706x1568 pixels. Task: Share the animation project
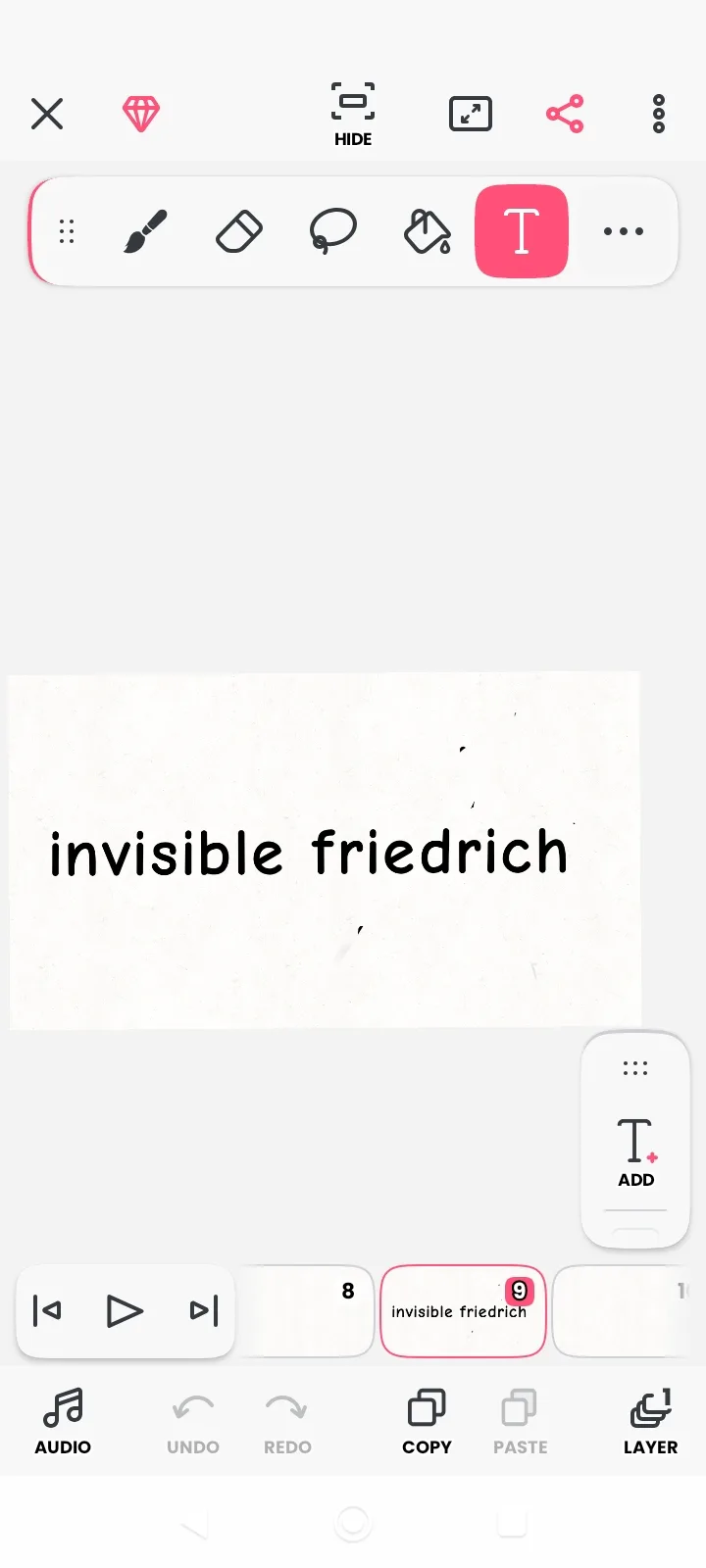coord(565,114)
